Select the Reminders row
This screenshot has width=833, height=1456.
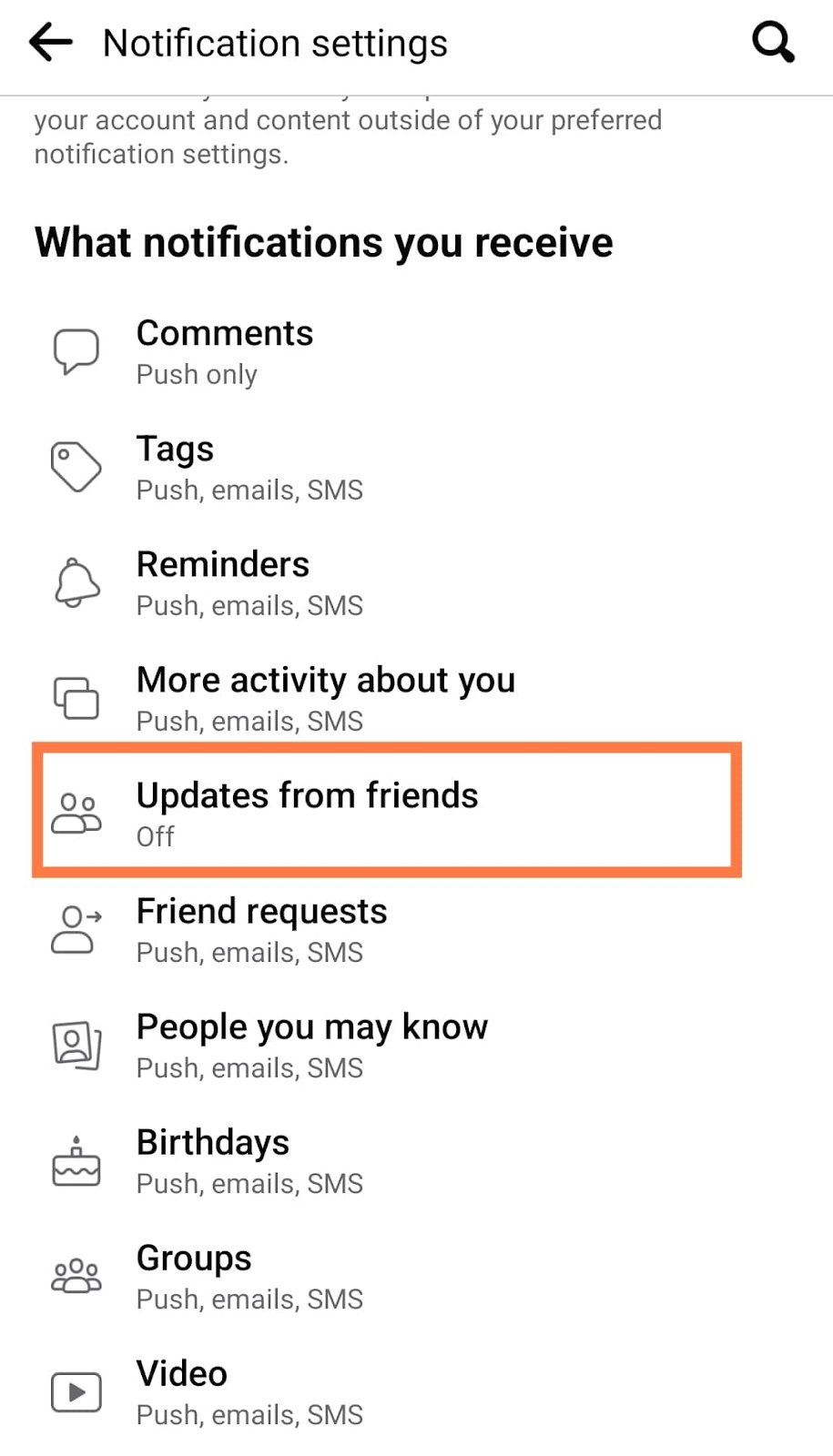coord(416,583)
